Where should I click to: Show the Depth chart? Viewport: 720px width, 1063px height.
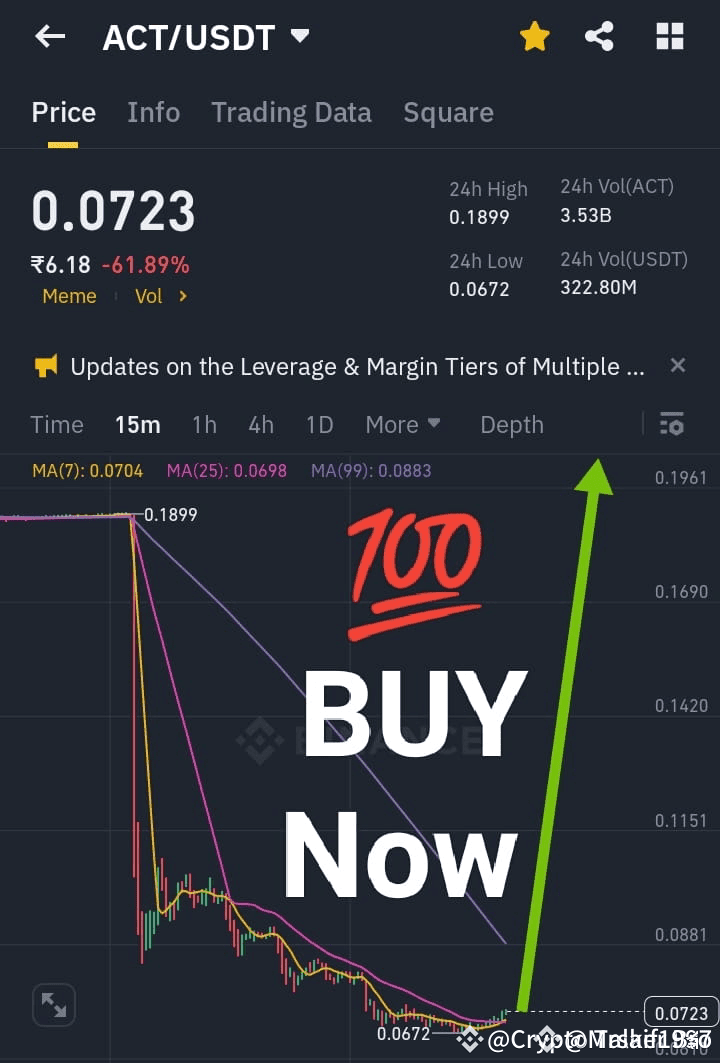tap(511, 425)
